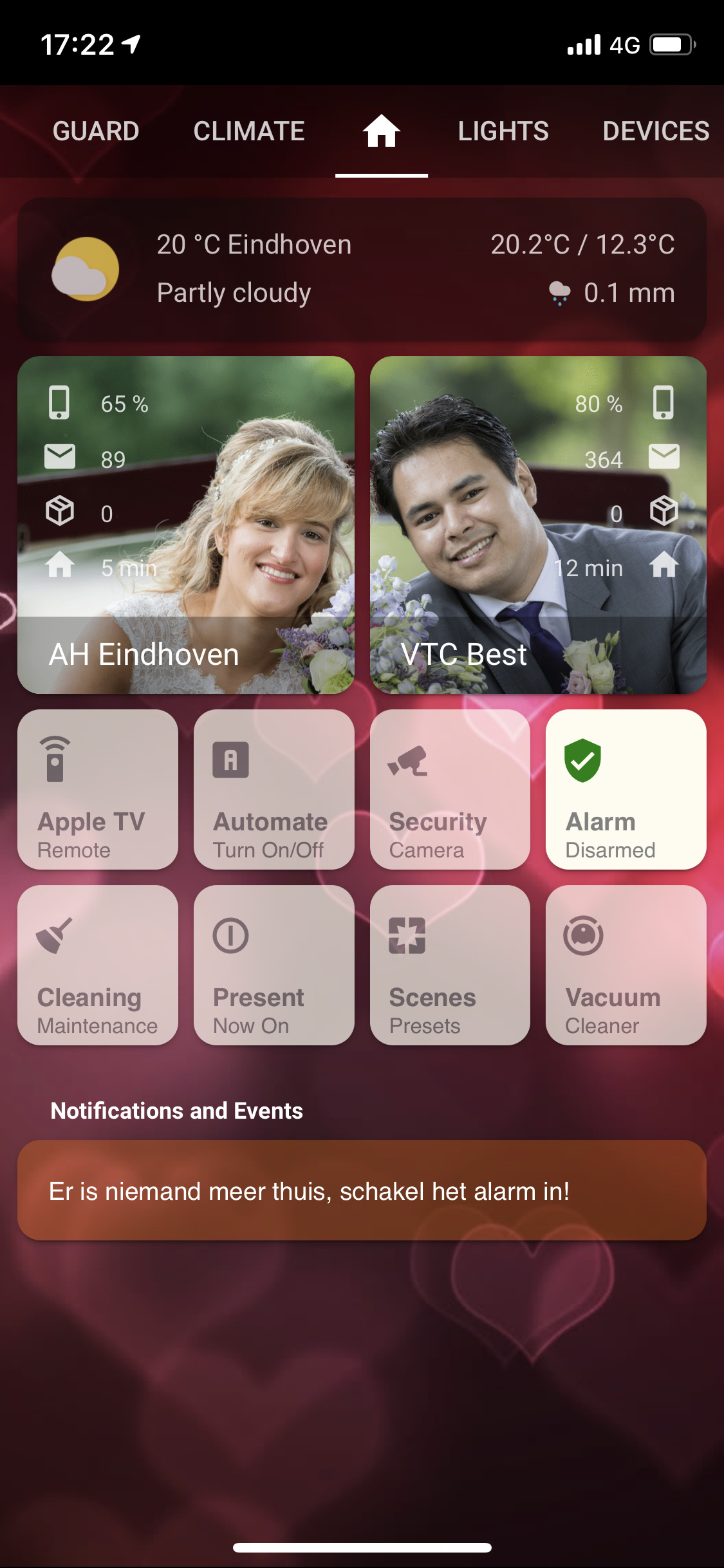The height and width of the screenshot is (1568, 724).
Task: Open the Cleaning Maintenance tile
Action: [98, 965]
